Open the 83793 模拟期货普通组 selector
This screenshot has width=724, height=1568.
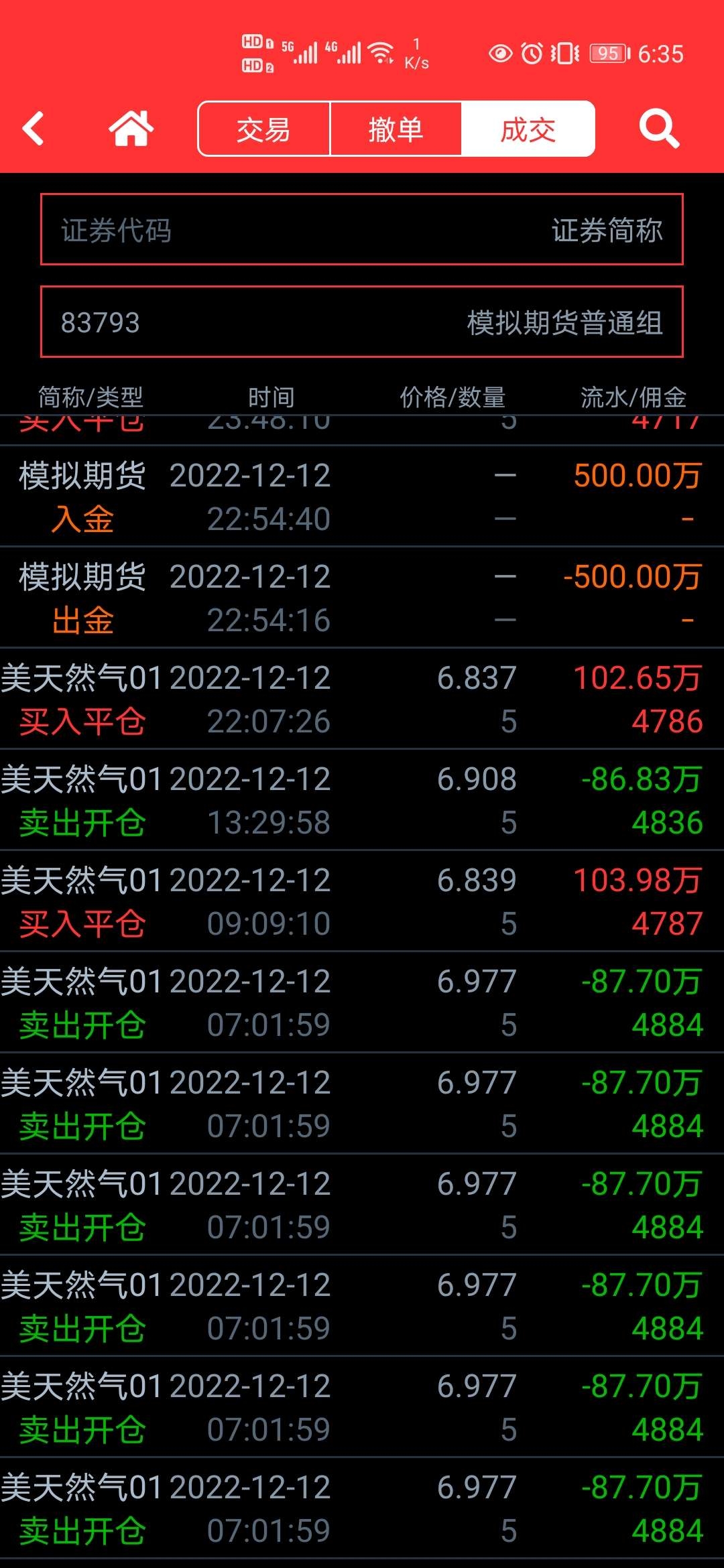click(x=362, y=322)
